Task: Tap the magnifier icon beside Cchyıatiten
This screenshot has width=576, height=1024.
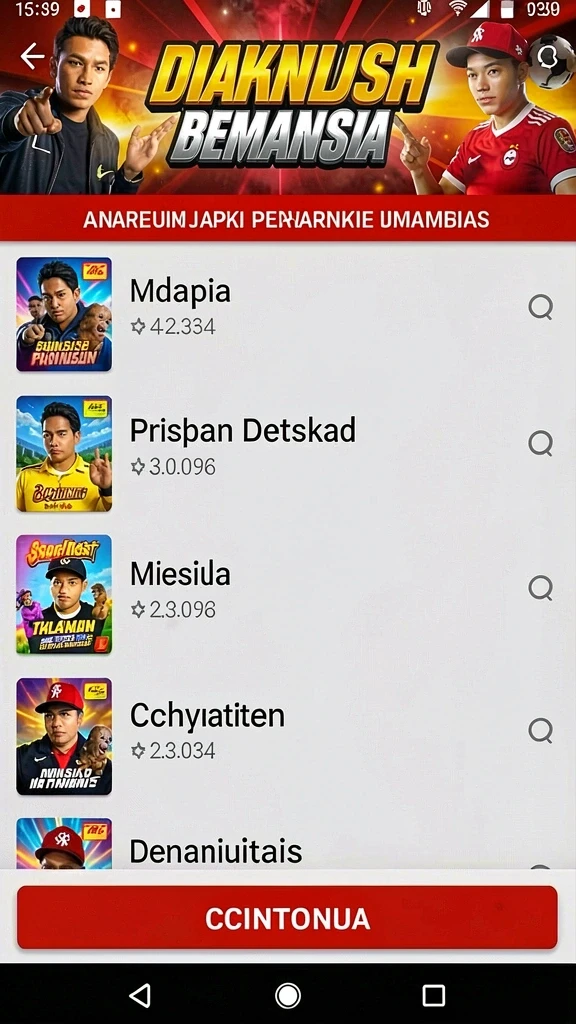Action: pos(541,731)
